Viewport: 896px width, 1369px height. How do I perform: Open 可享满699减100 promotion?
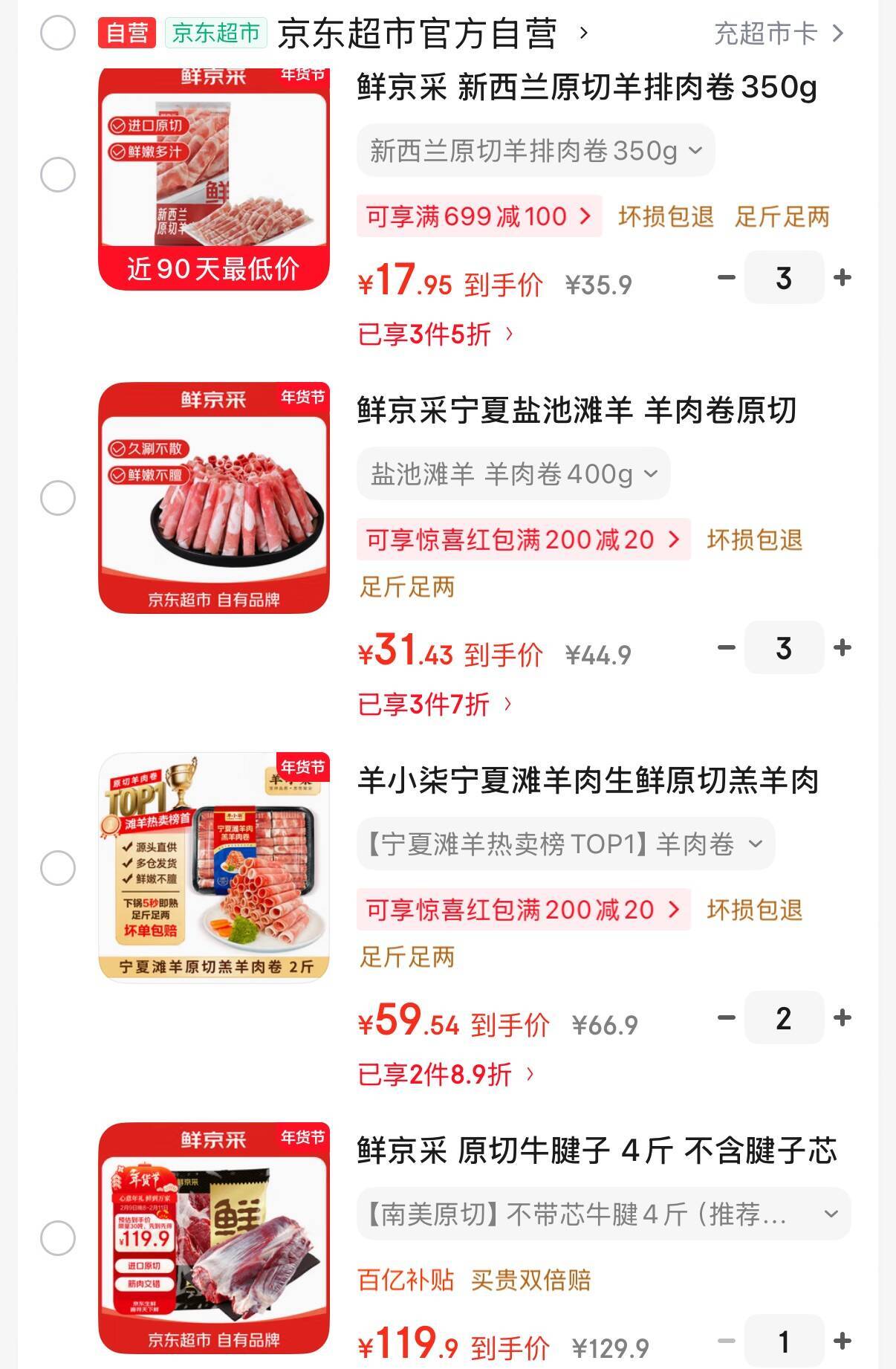click(478, 217)
